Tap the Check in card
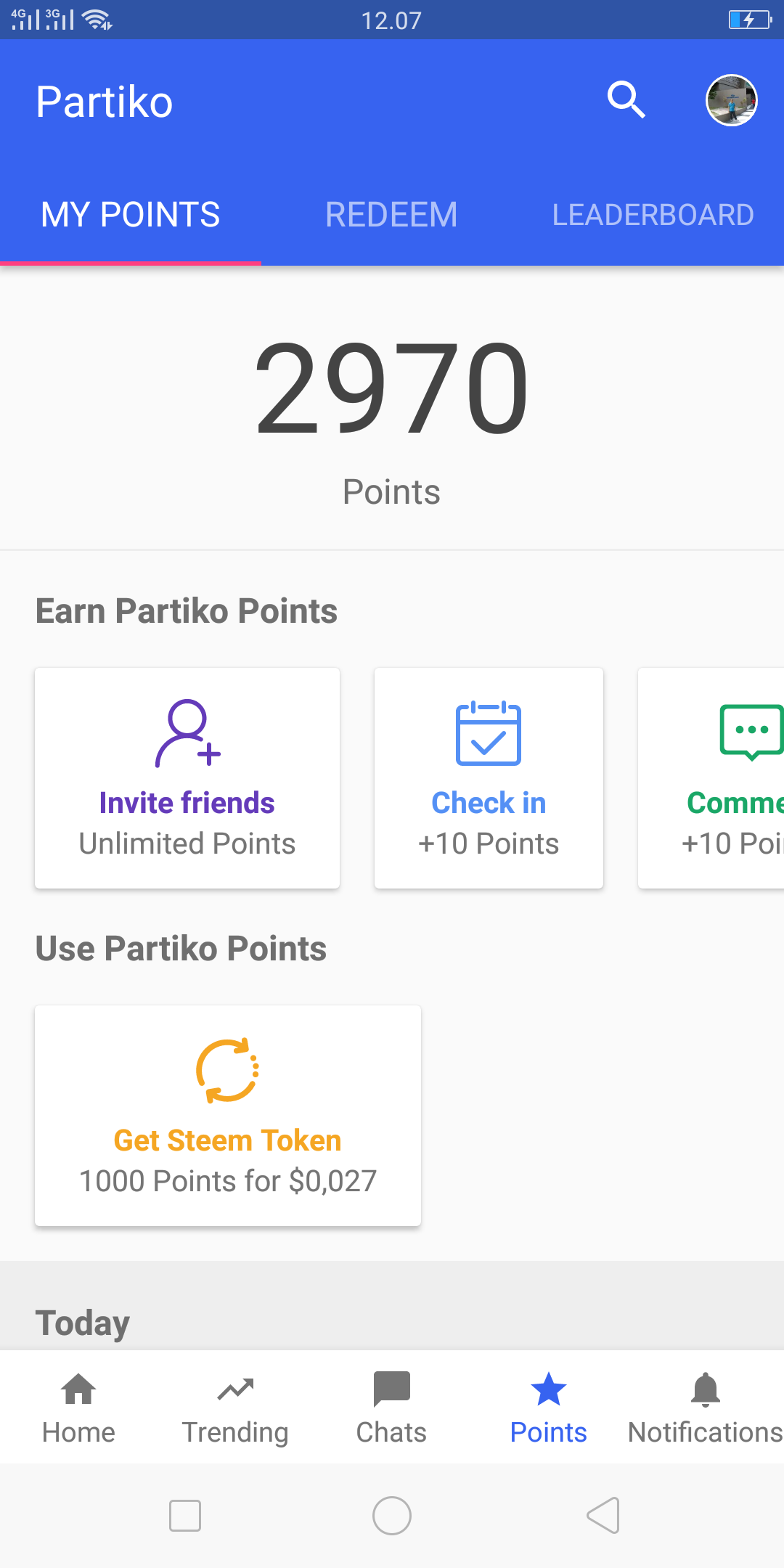Screen dimensions: 784x1568 pos(489,778)
